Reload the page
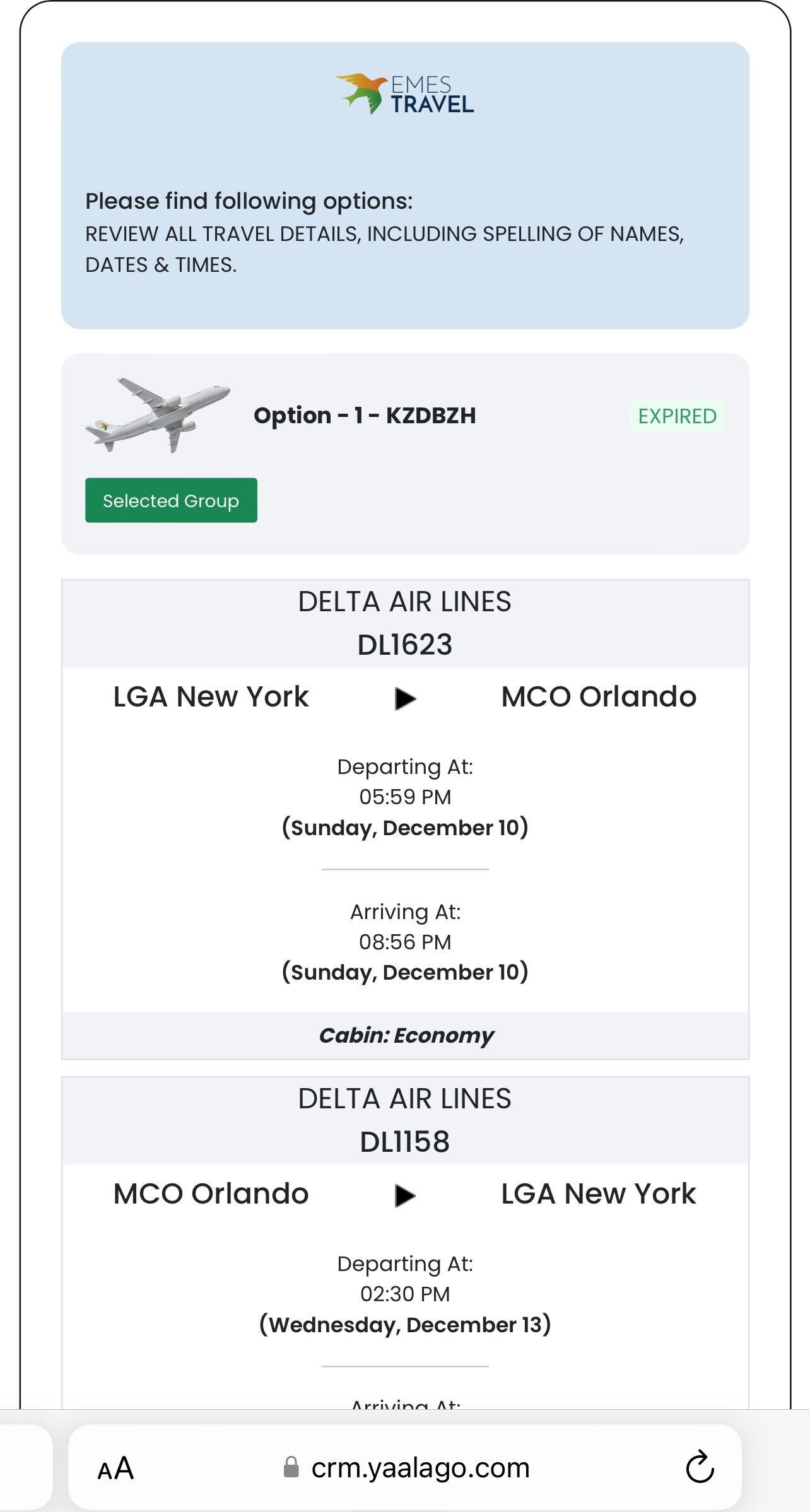Image resolution: width=810 pixels, height=1512 pixels. pos(700,1467)
